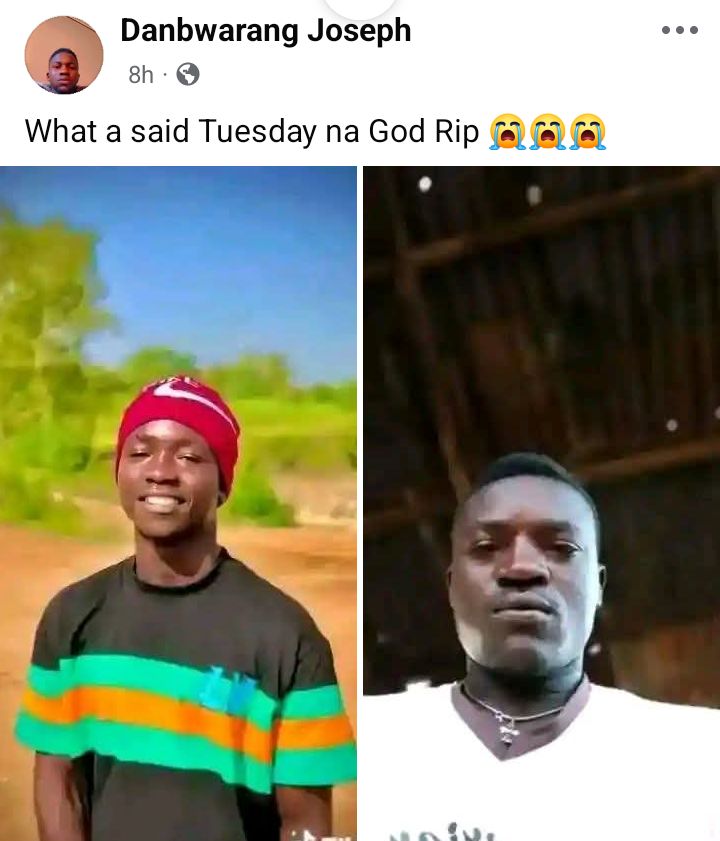Open the Danbwarang Joseph profile name link
720x841 pixels.
coord(265,31)
